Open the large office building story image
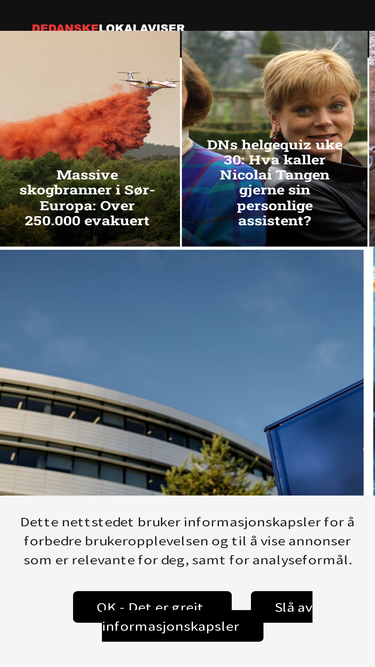The image size is (375, 667). click(x=182, y=373)
